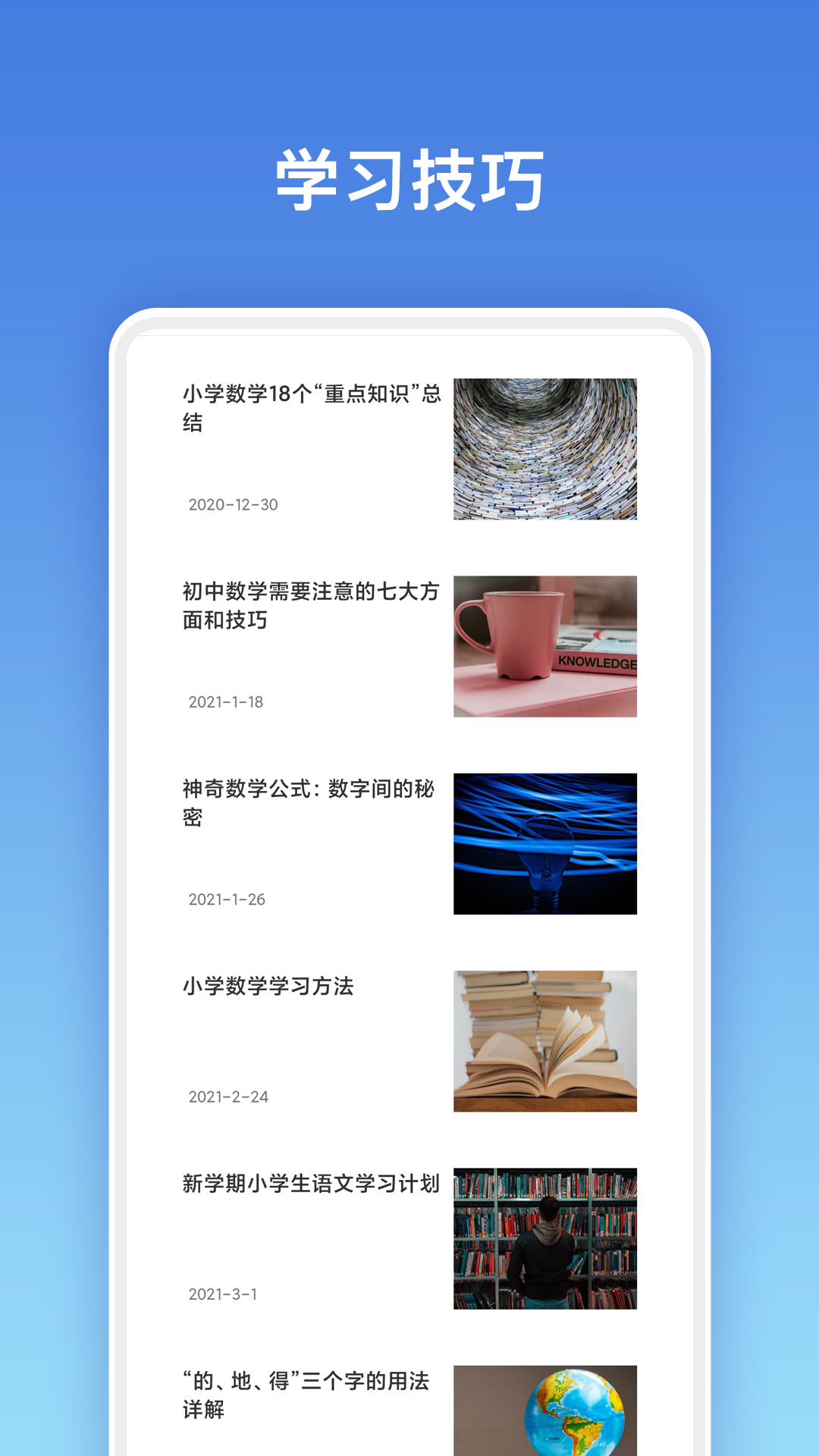Select the article card containing KNOWLEDGE book image
The image size is (819, 1456).
click(409, 645)
